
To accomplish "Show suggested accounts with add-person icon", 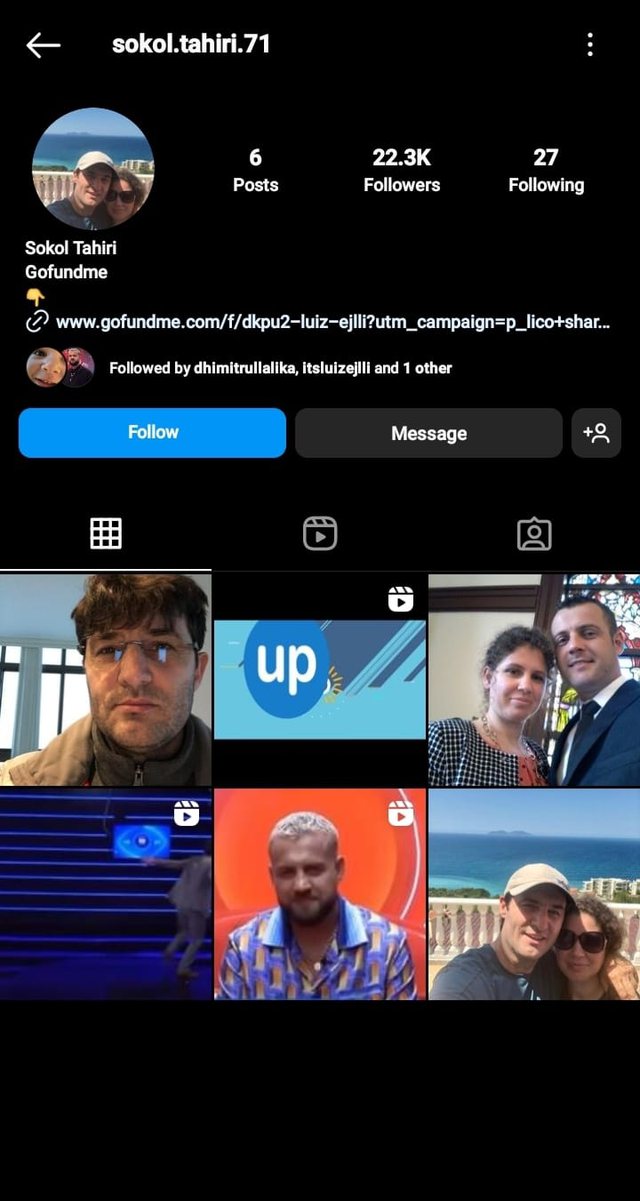I will [x=596, y=433].
